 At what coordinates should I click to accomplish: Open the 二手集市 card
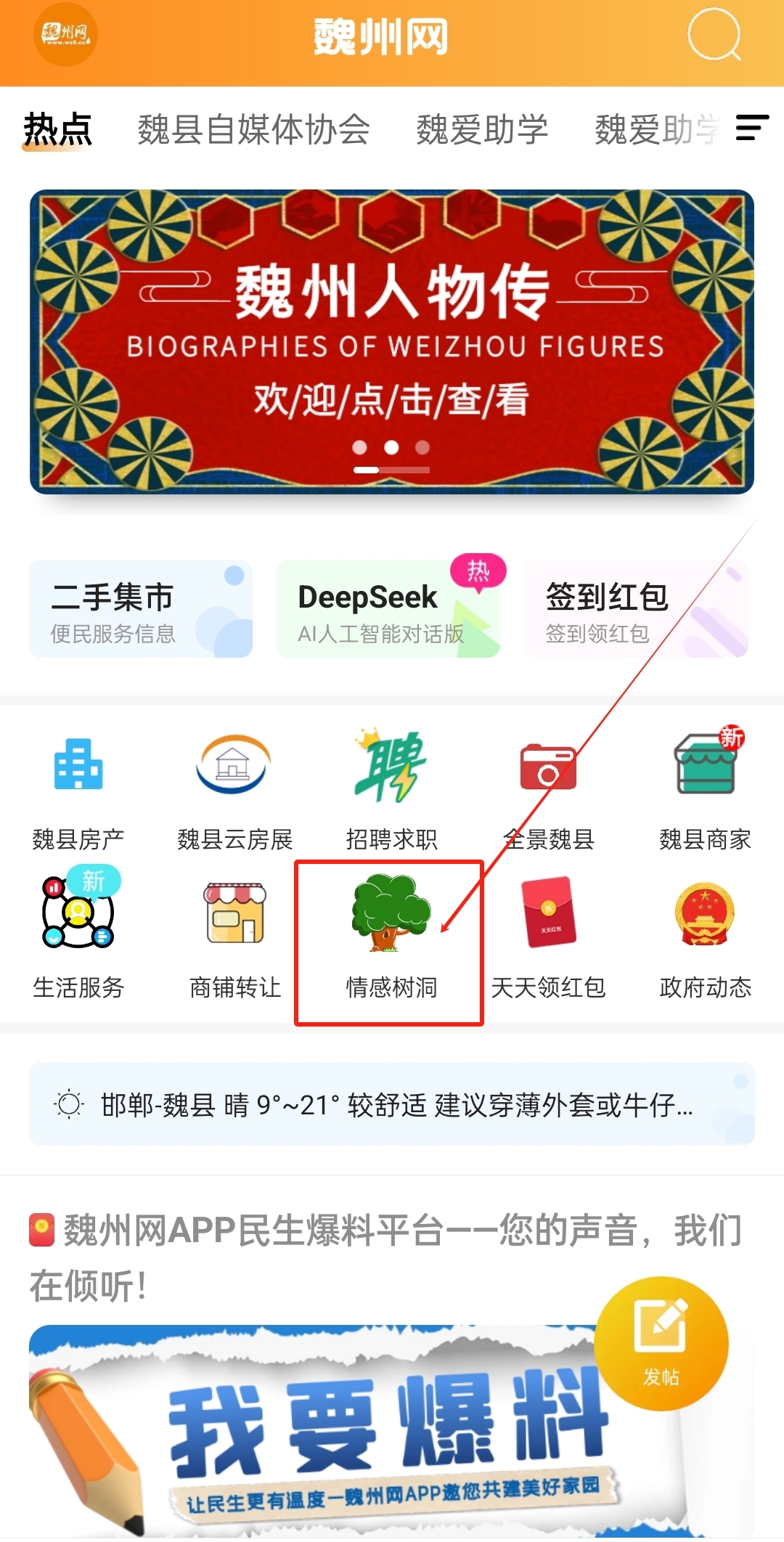point(141,609)
